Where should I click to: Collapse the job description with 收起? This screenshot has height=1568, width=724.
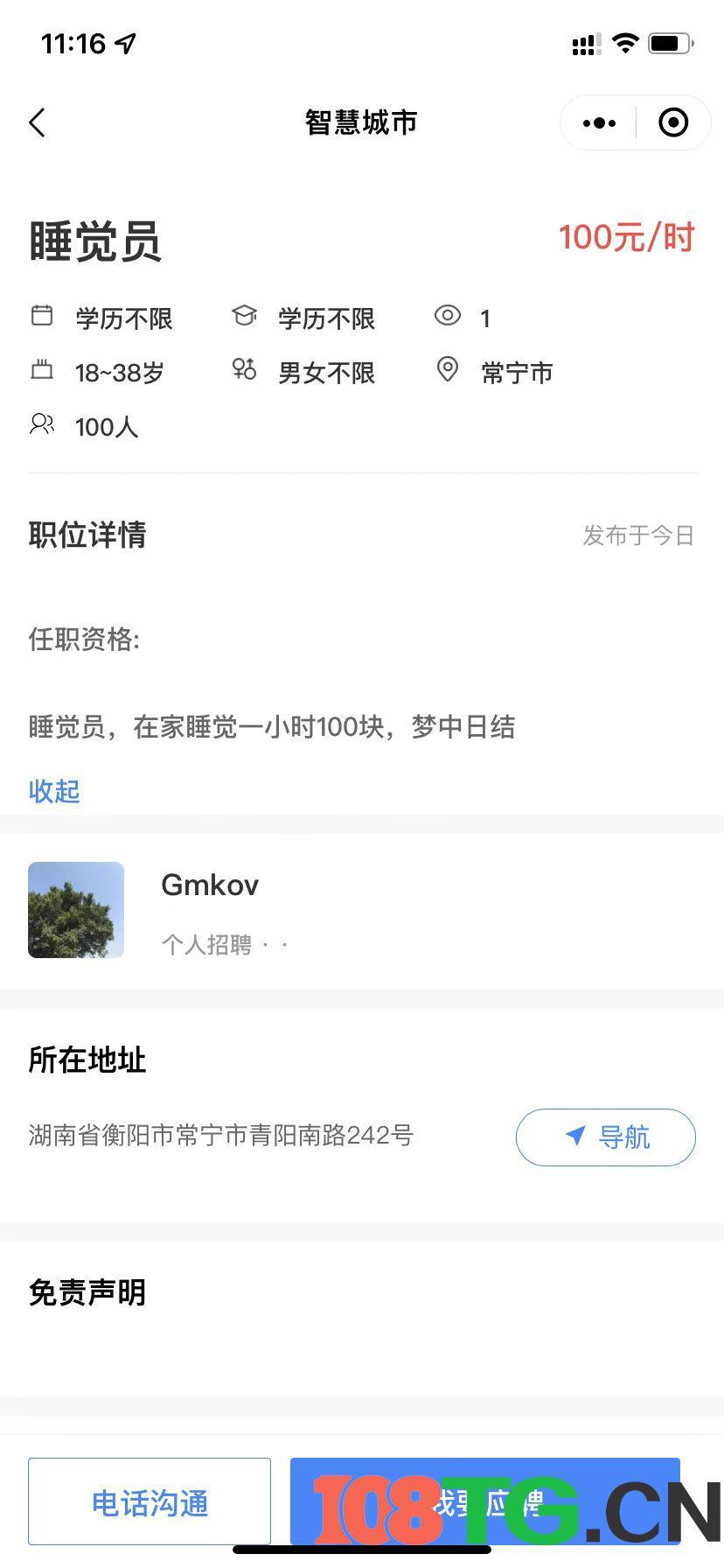point(53,791)
